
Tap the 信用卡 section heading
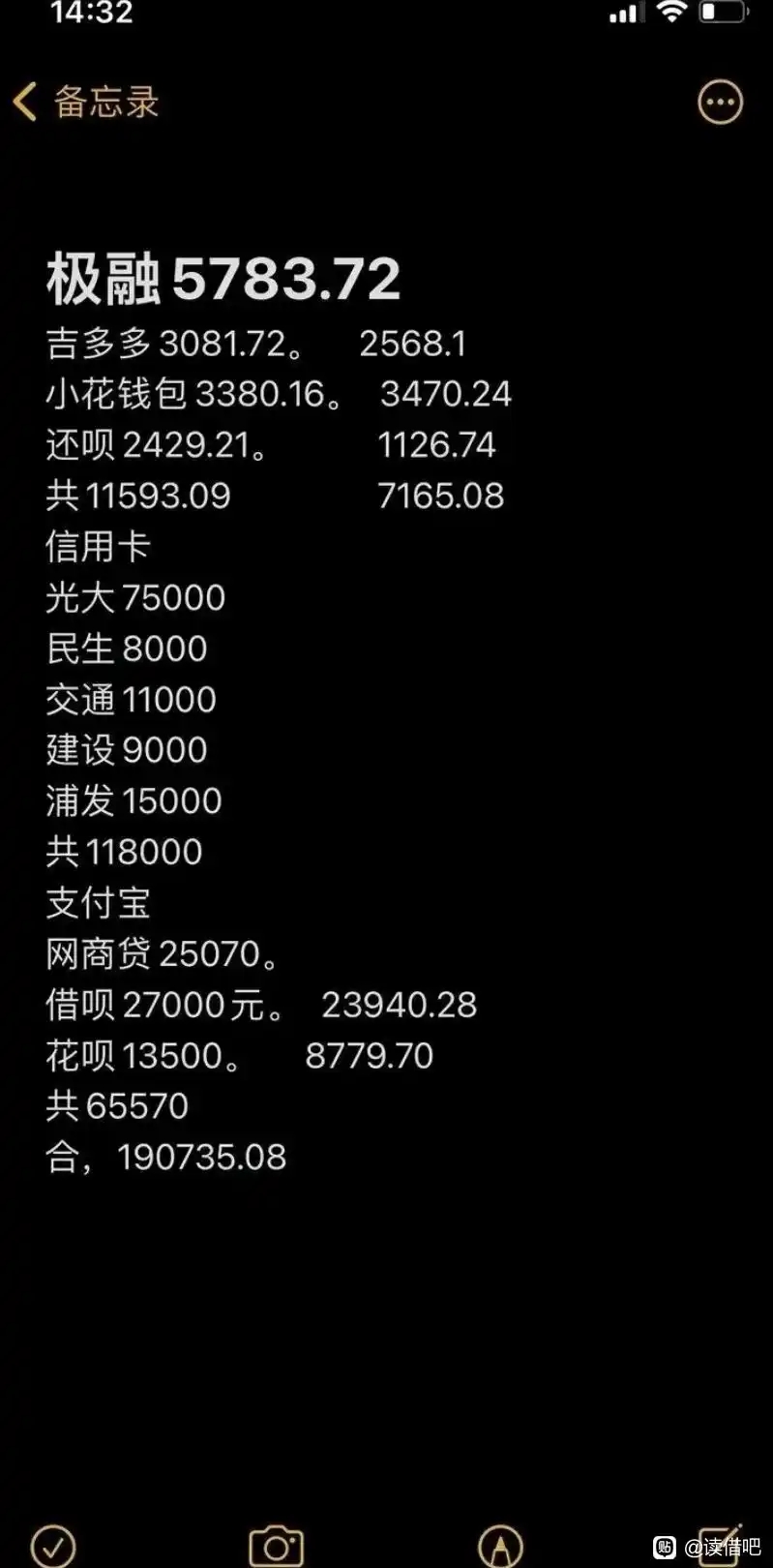click(x=99, y=546)
